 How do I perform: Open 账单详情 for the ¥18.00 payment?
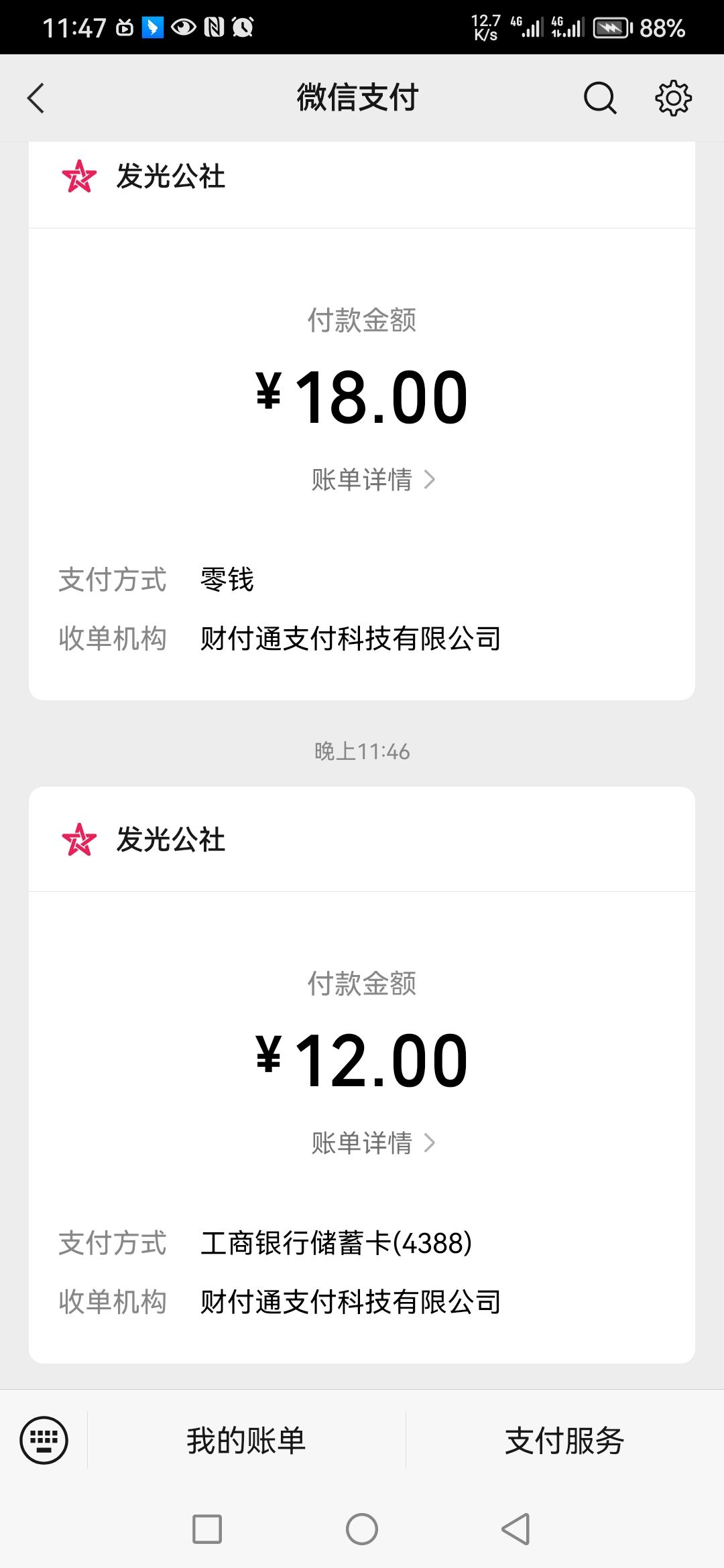coord(373,480)
